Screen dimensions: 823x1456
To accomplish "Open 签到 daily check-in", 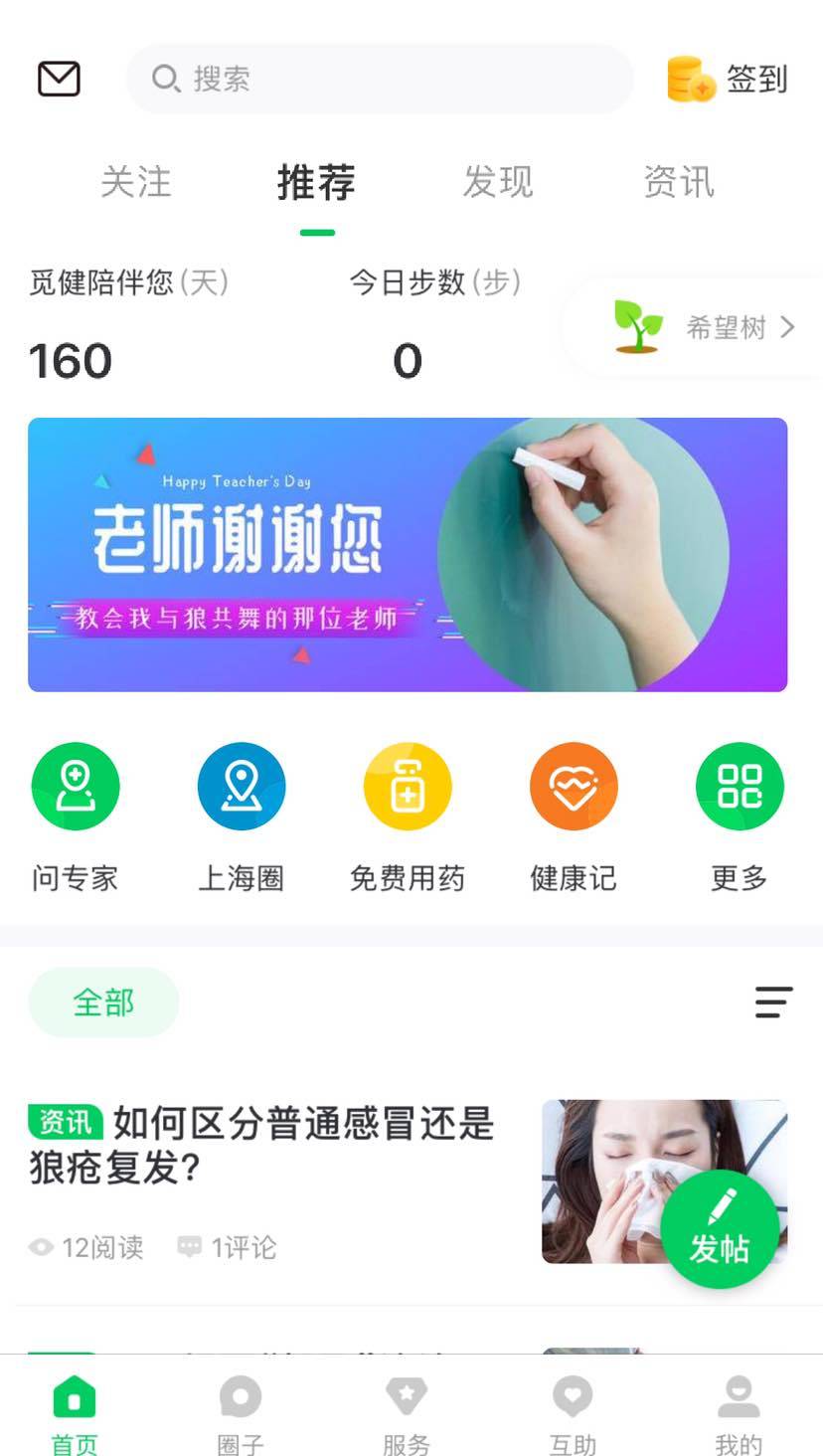I will pos(728,79).
